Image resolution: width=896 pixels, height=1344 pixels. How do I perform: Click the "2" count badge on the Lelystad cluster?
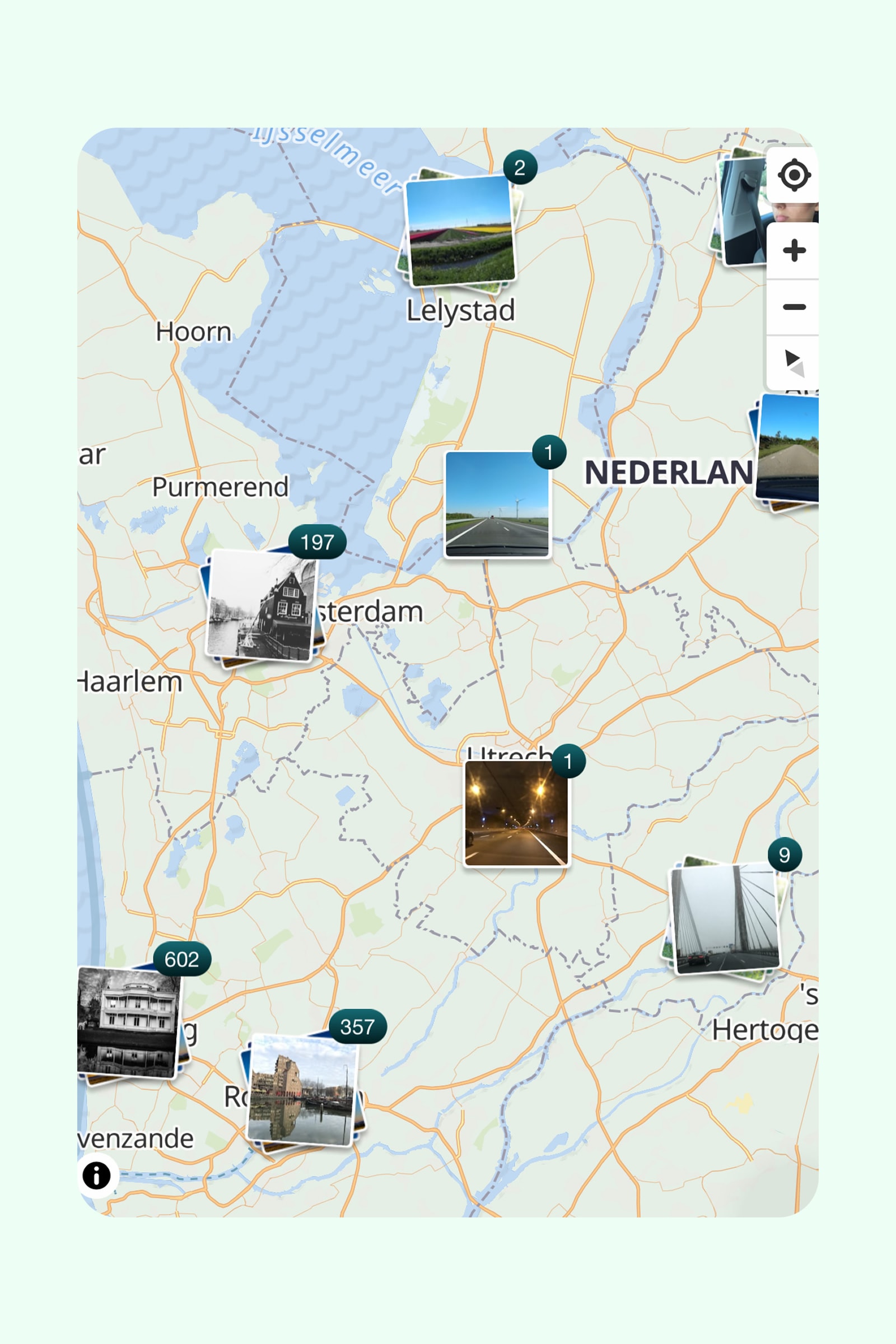(x=521, y=167)
